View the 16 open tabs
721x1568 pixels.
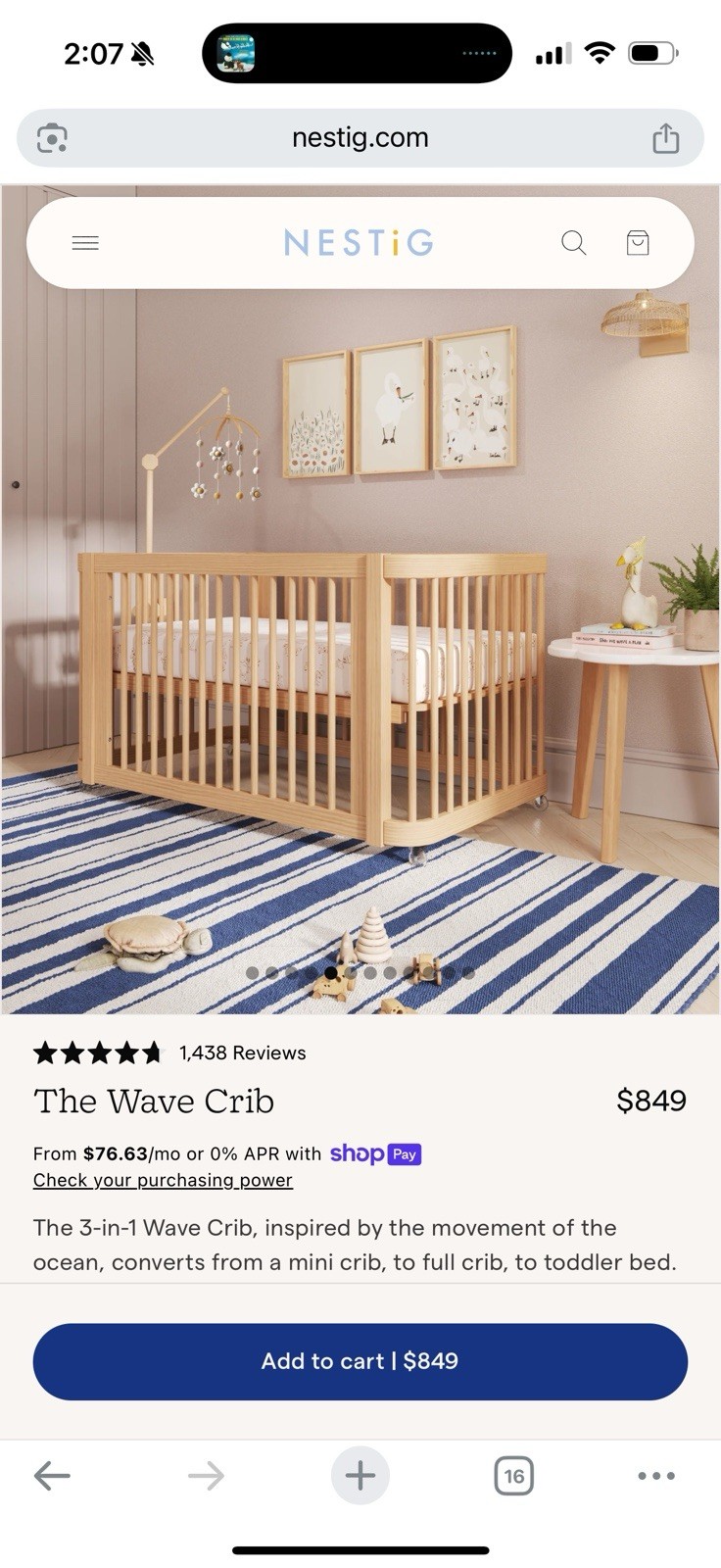[x=514, y=1475]
